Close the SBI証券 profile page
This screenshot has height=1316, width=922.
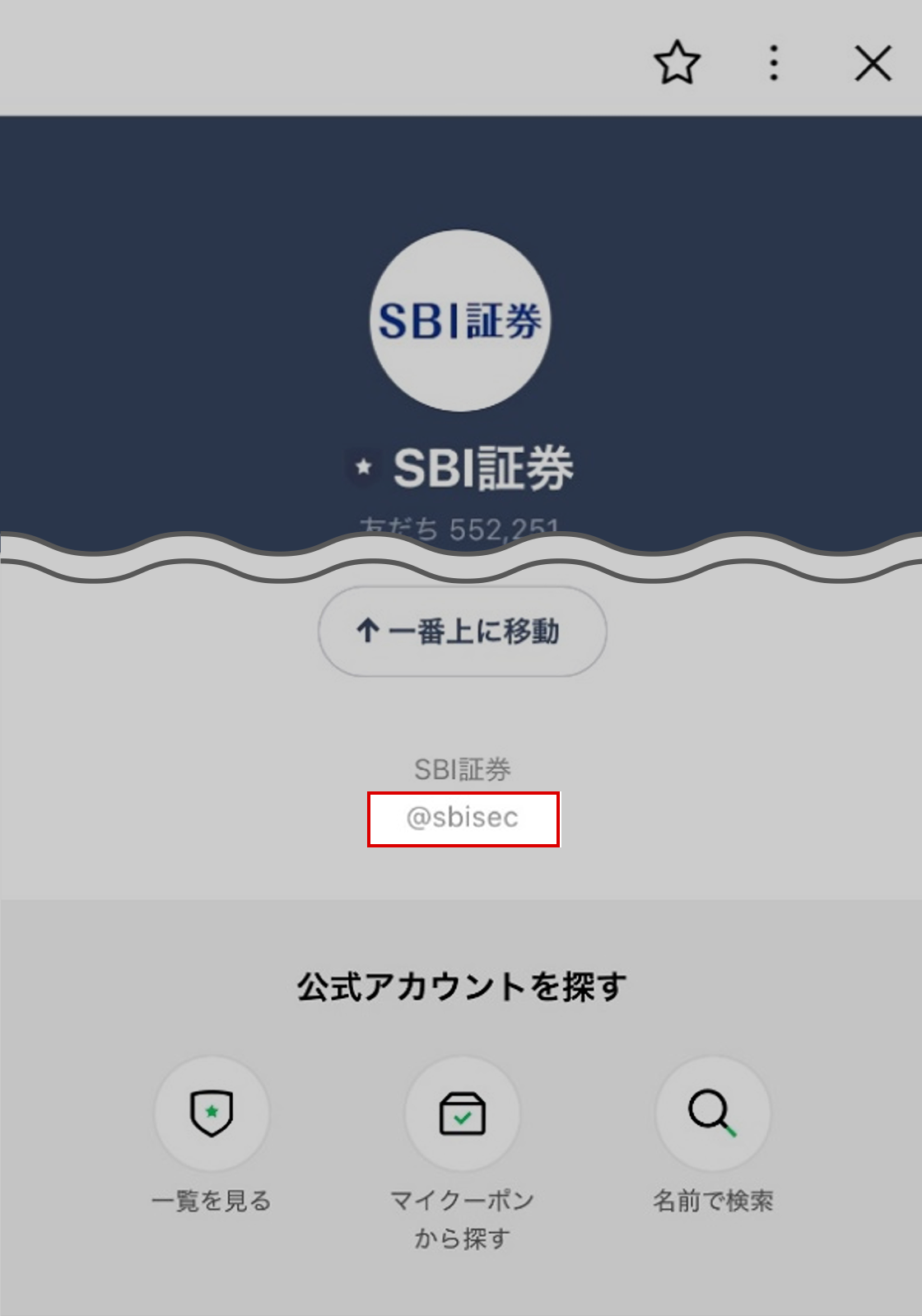[873, 63]
